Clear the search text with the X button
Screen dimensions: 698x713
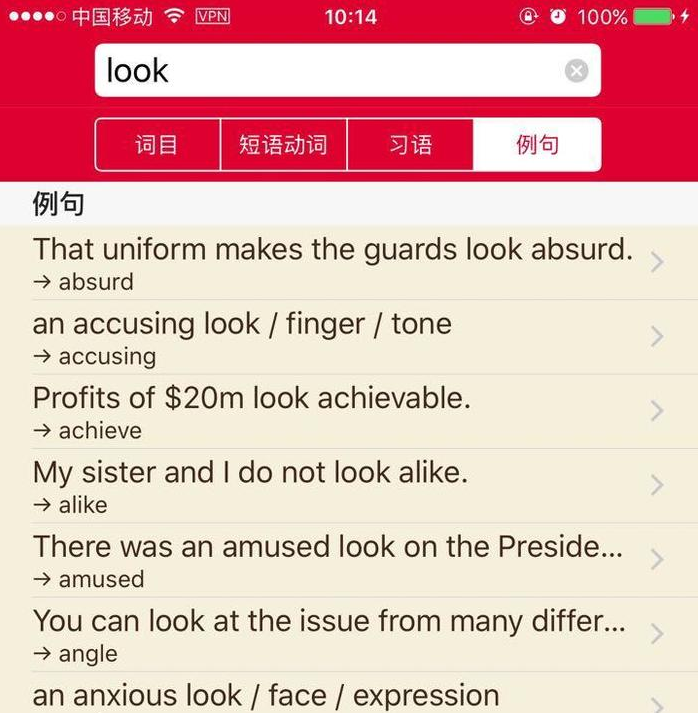576,71
